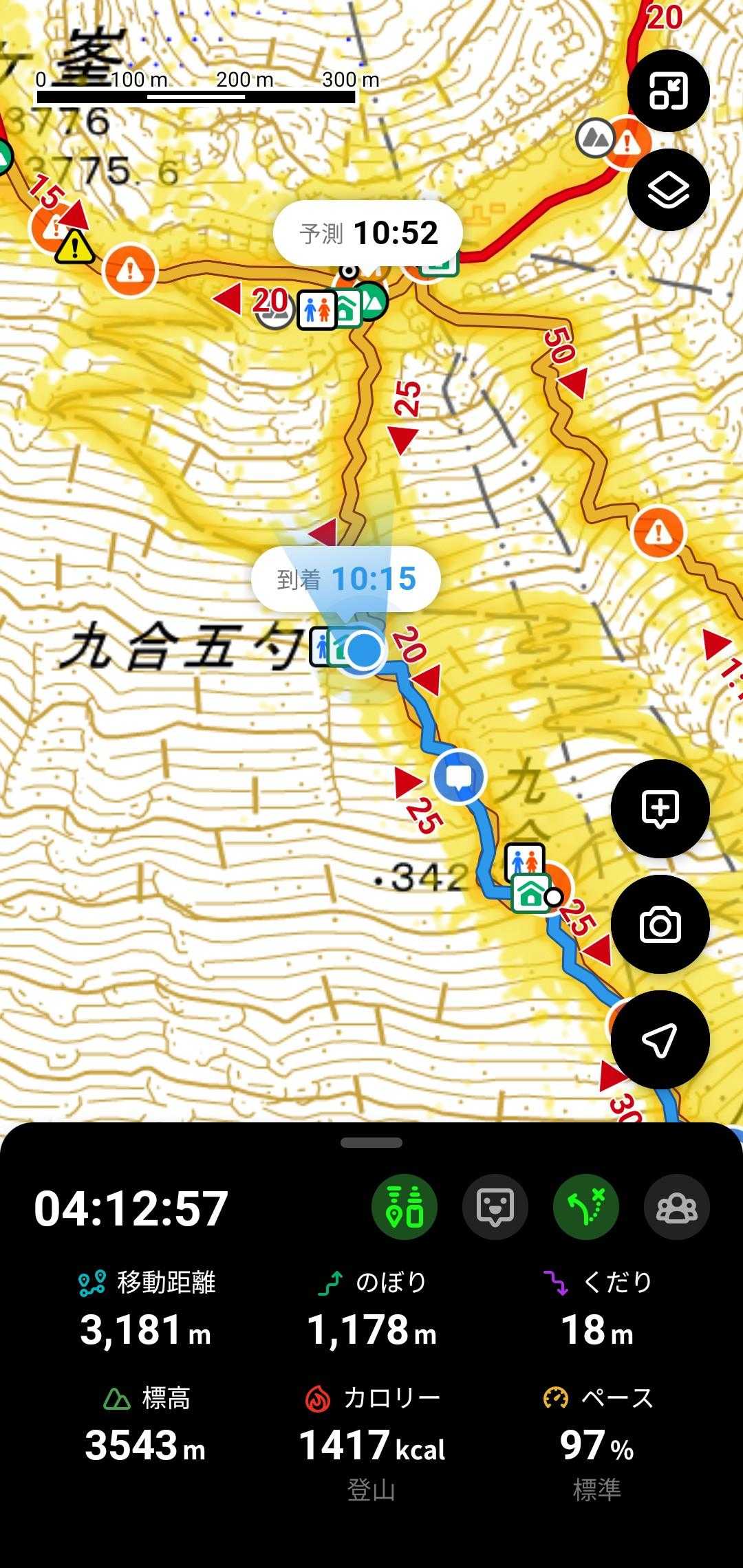Expand the stats panel using its handle
743x1568 pixels.
pyautogui.click(x=371, y=1143)
